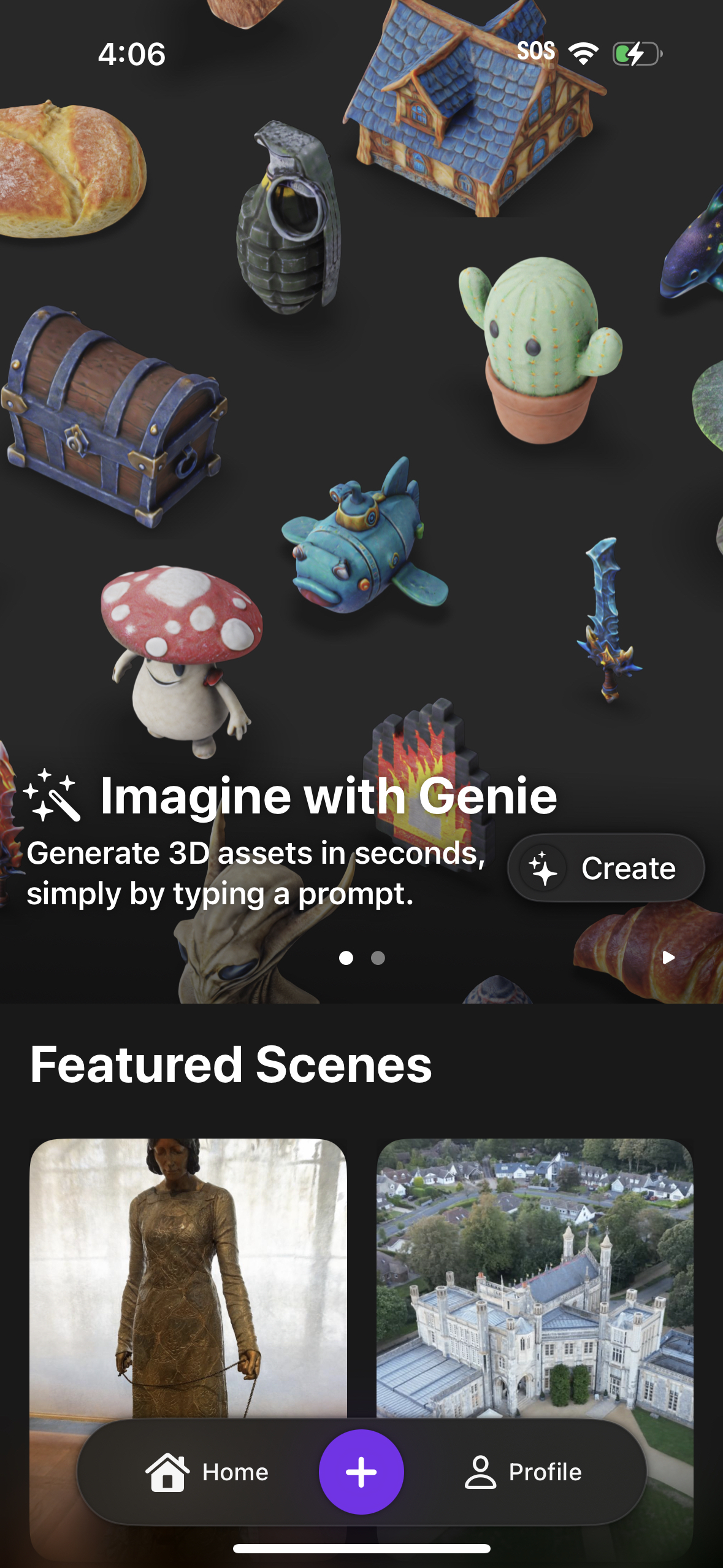Switch to the Home tab
723x1568 pixels.
207,1472
